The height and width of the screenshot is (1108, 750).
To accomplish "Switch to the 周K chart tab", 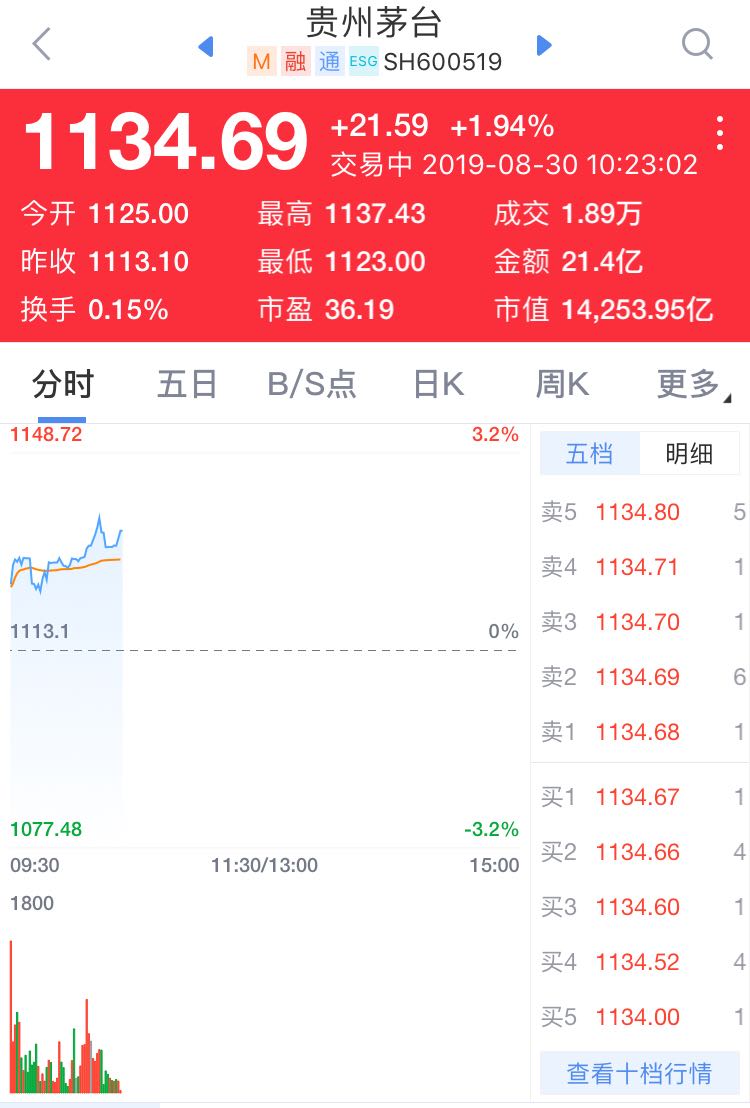I will (562, 384).
